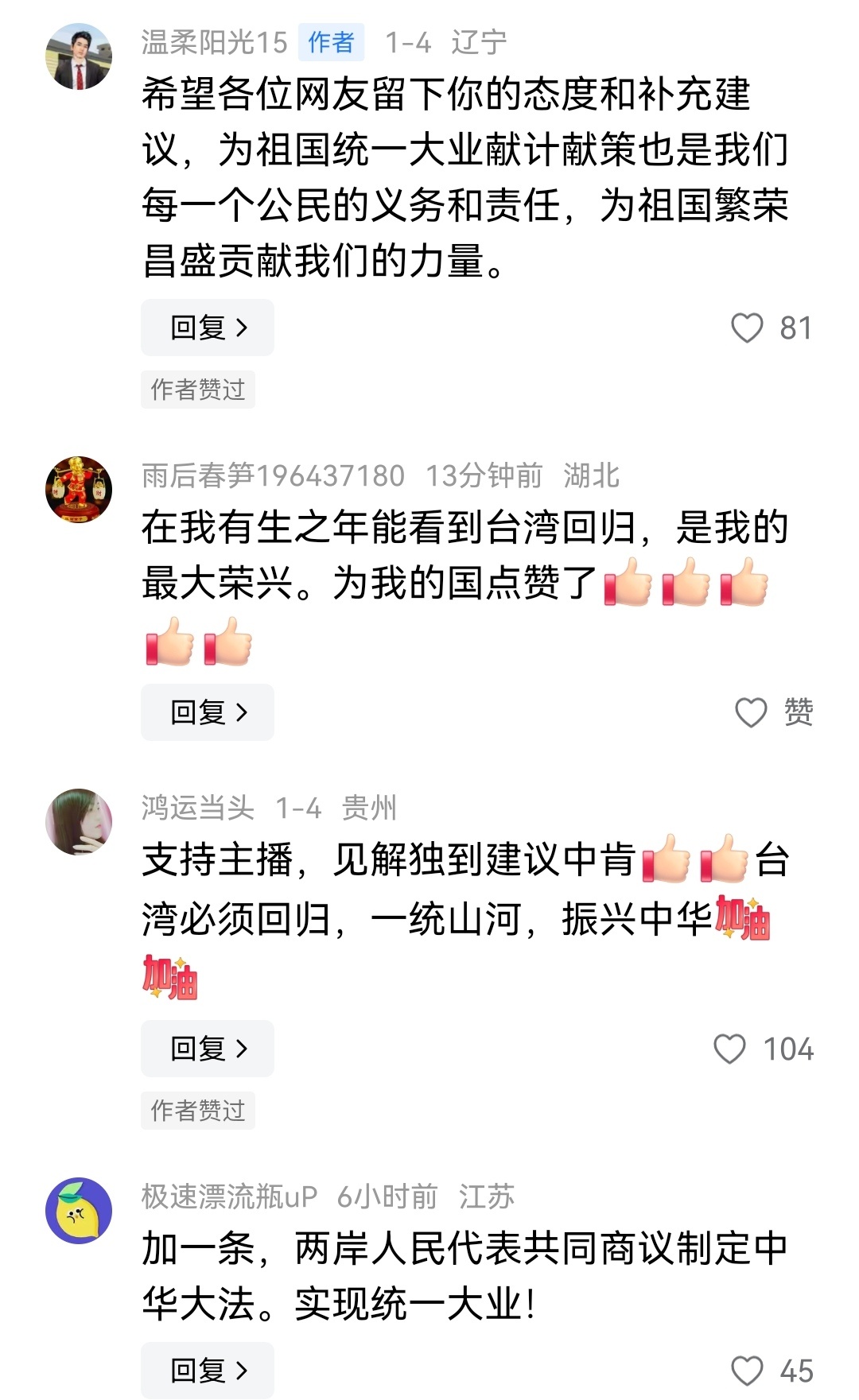
Task: Expand replies under 鸿运当头's comment
Action: (207, 1049)
